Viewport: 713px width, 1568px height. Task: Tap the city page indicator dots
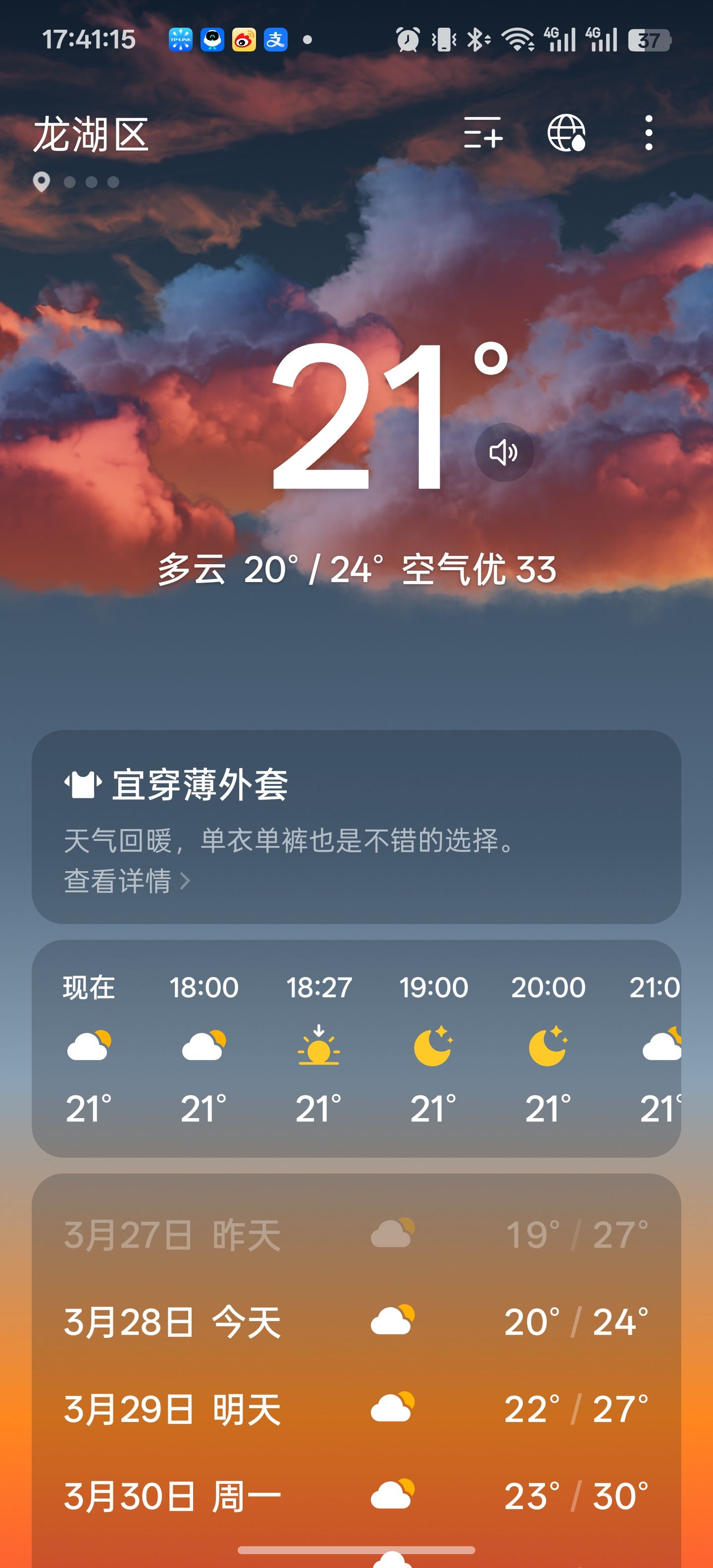click(91, 182)
